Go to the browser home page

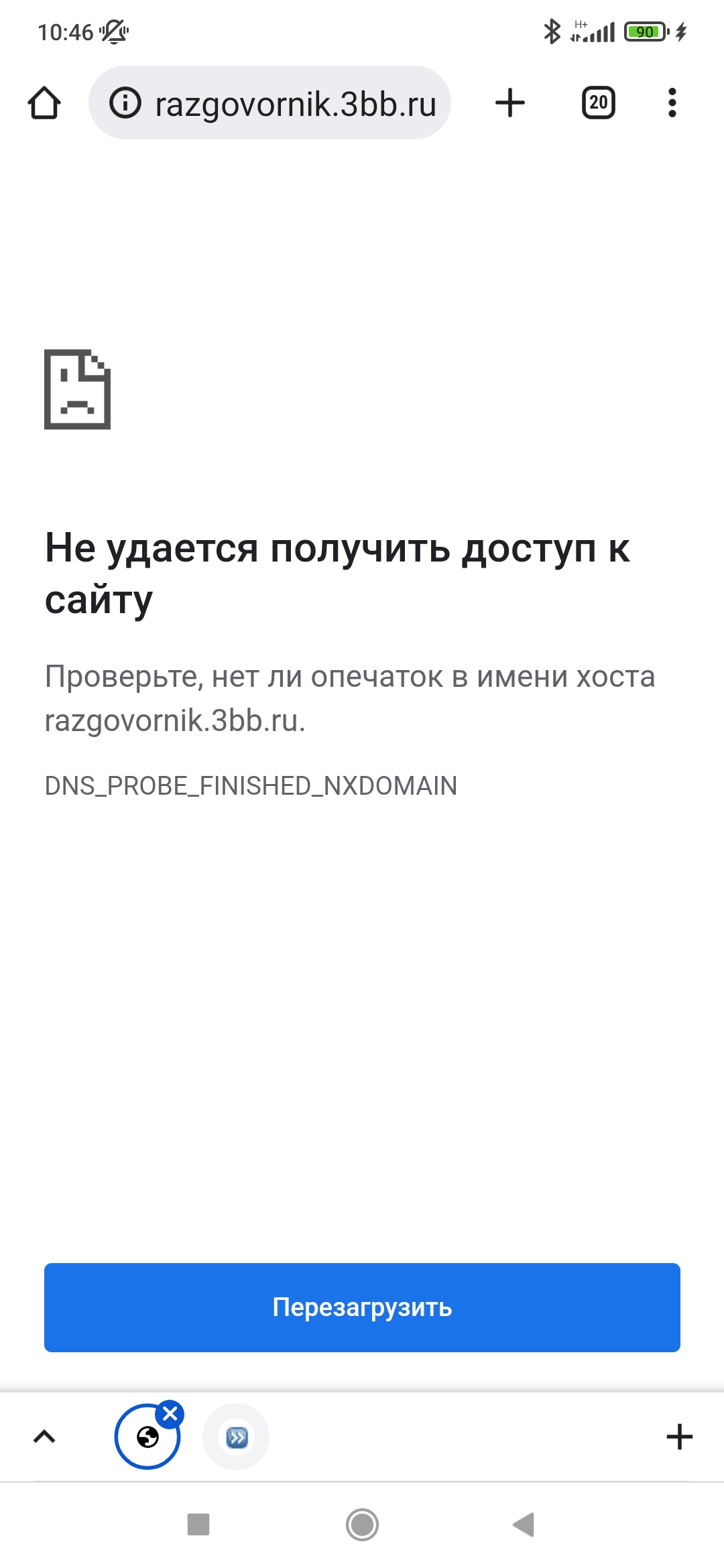[44, 103]
